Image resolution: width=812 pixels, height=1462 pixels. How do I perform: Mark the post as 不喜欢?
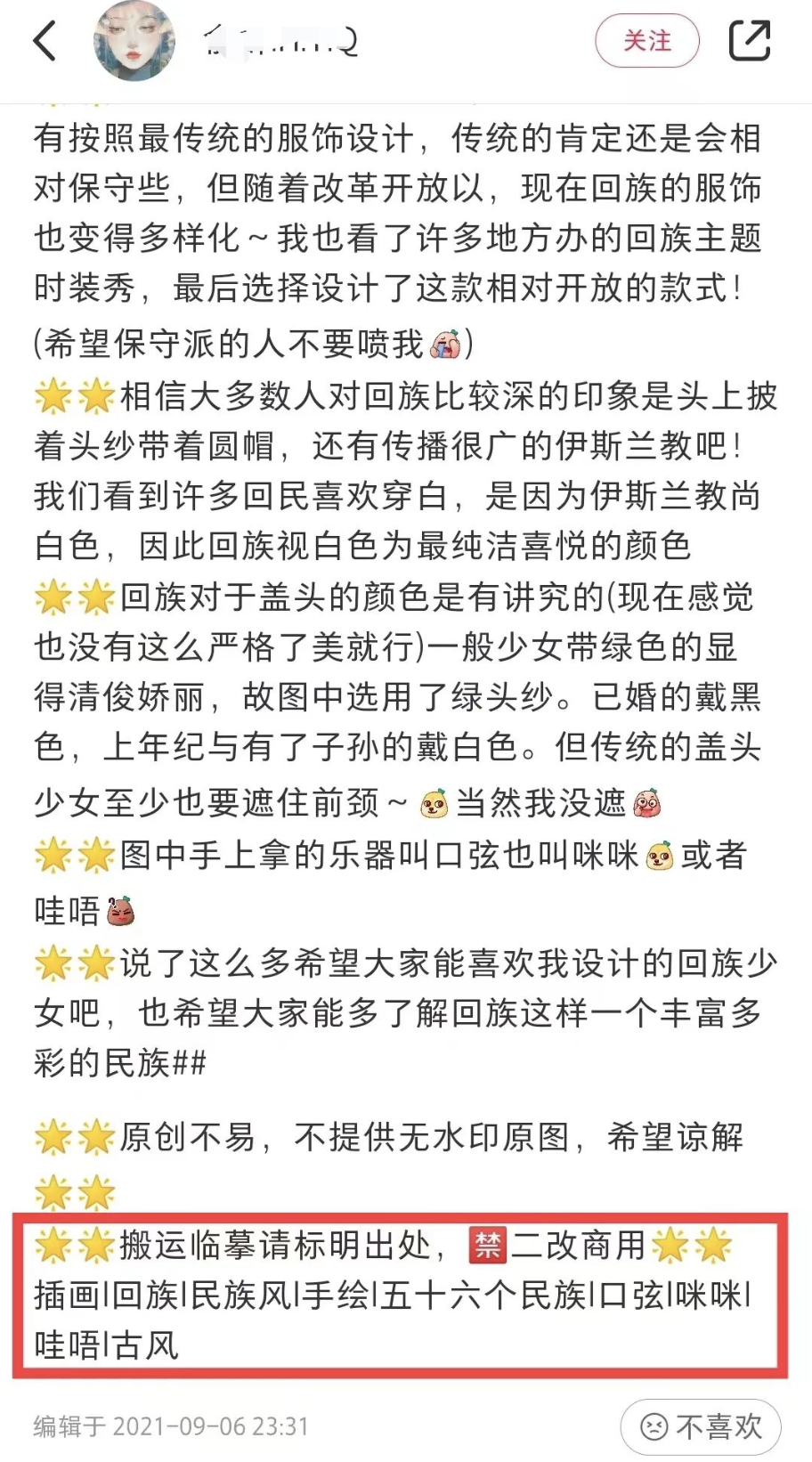(701, 1426)
